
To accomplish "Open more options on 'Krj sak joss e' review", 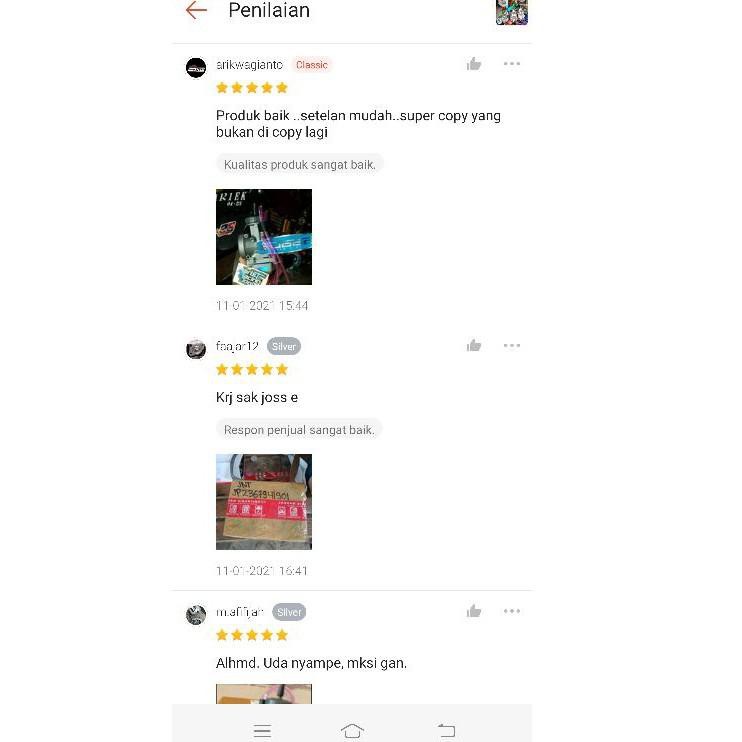I will click(x=512, y=346).
